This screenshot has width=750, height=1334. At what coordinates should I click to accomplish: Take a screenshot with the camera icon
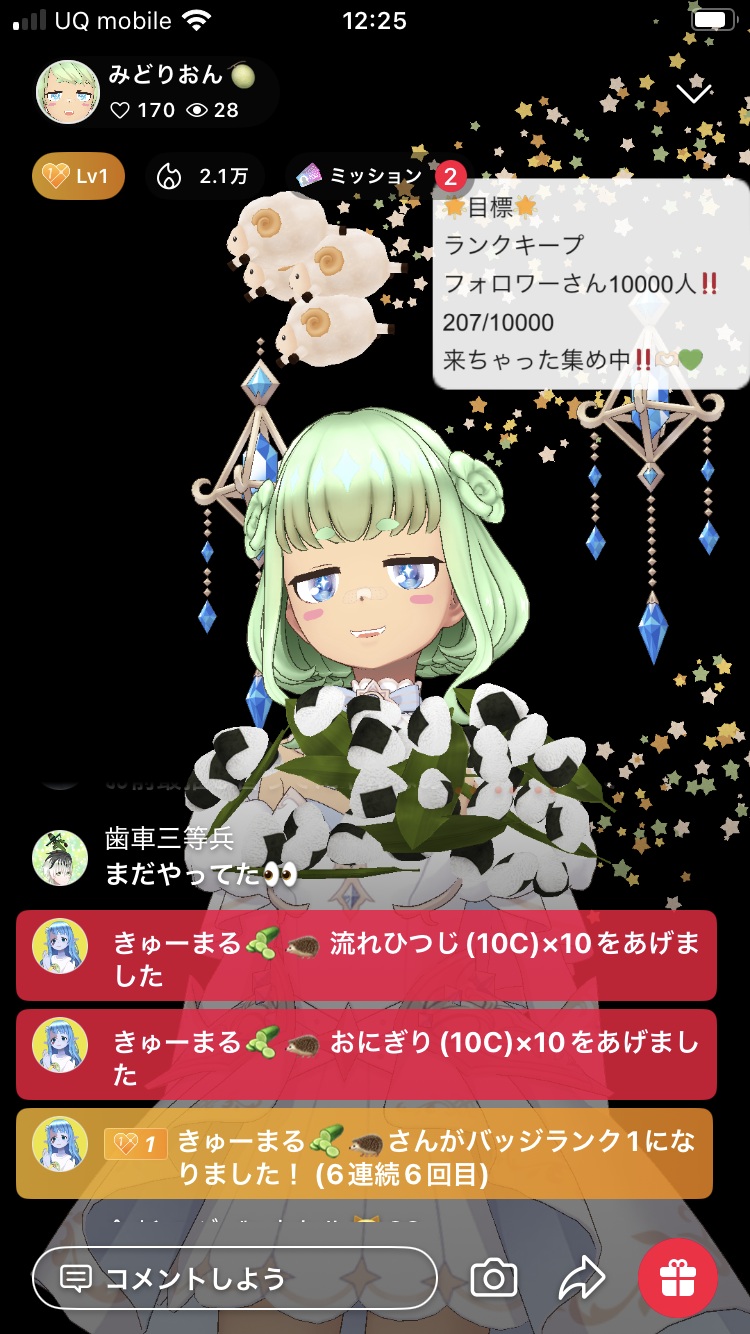(494, 1277)
